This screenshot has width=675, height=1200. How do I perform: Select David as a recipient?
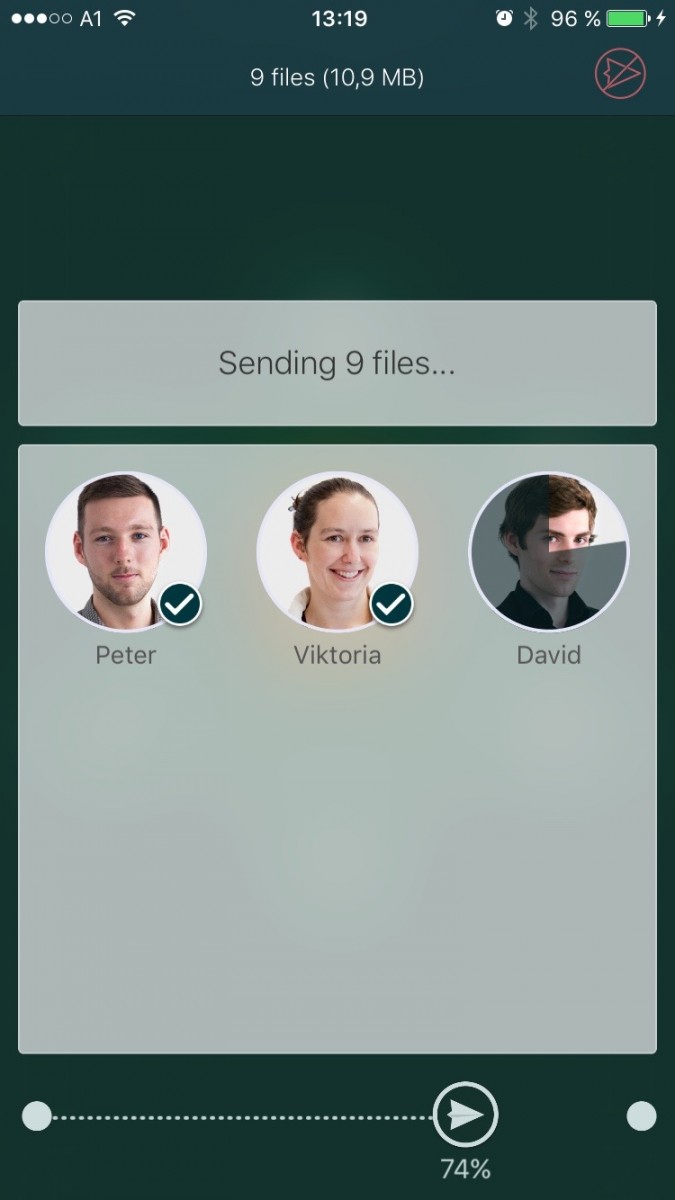pyautogui.click(x=549, y=552)
